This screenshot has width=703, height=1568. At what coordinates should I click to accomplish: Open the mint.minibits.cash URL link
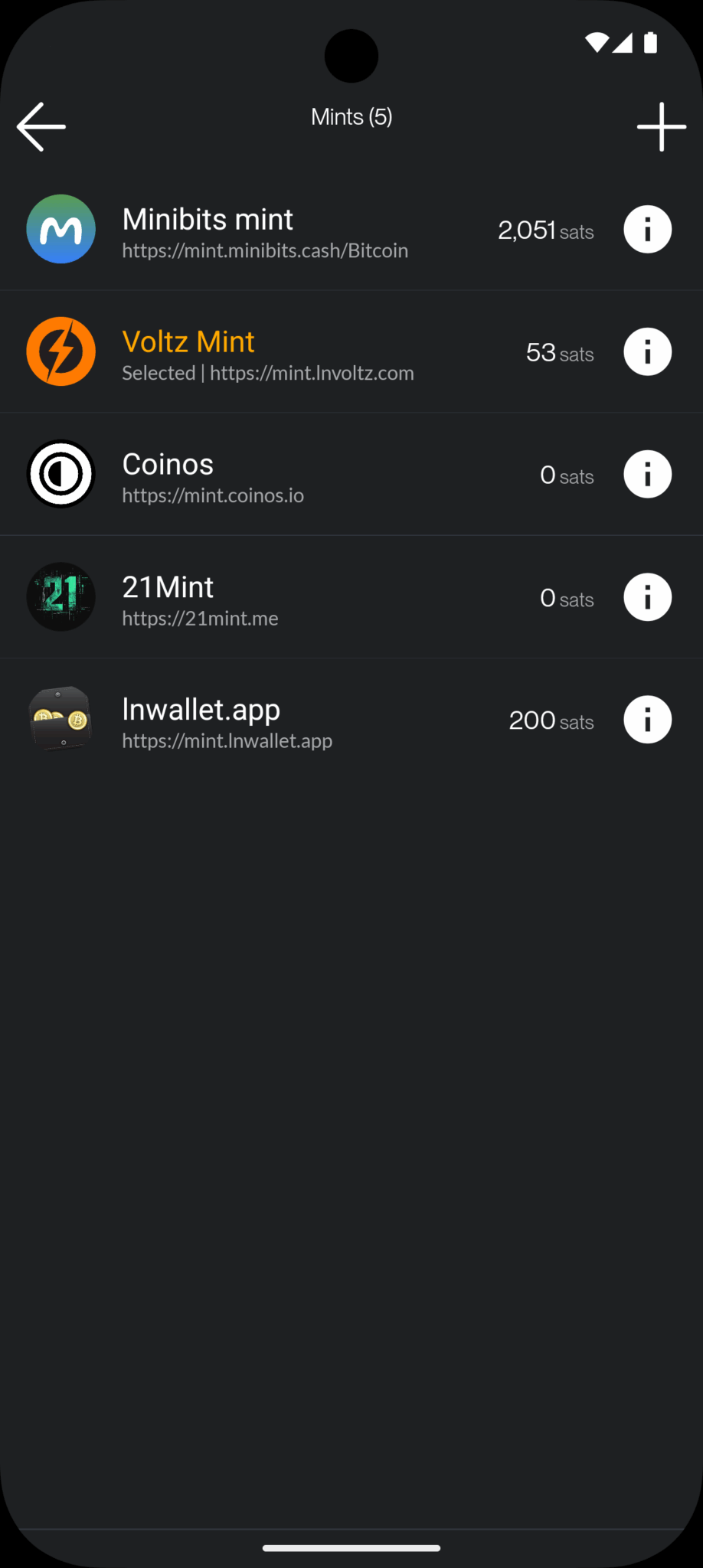point(265,250)
